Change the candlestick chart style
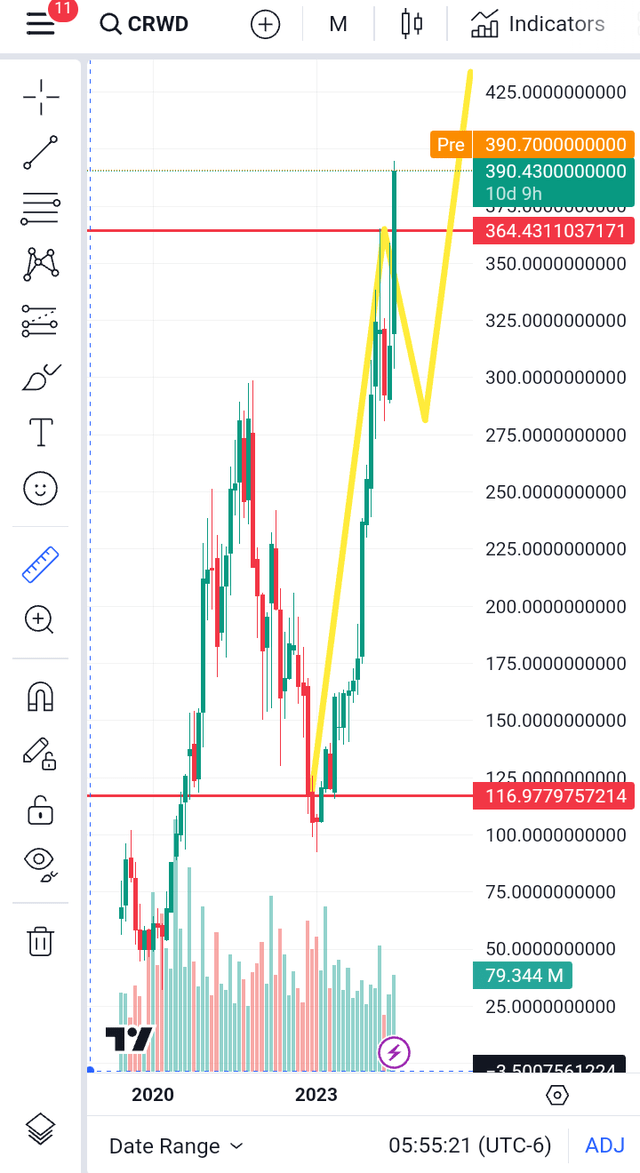Viewport: 640px width, 1173px height. tap(411, 24)
